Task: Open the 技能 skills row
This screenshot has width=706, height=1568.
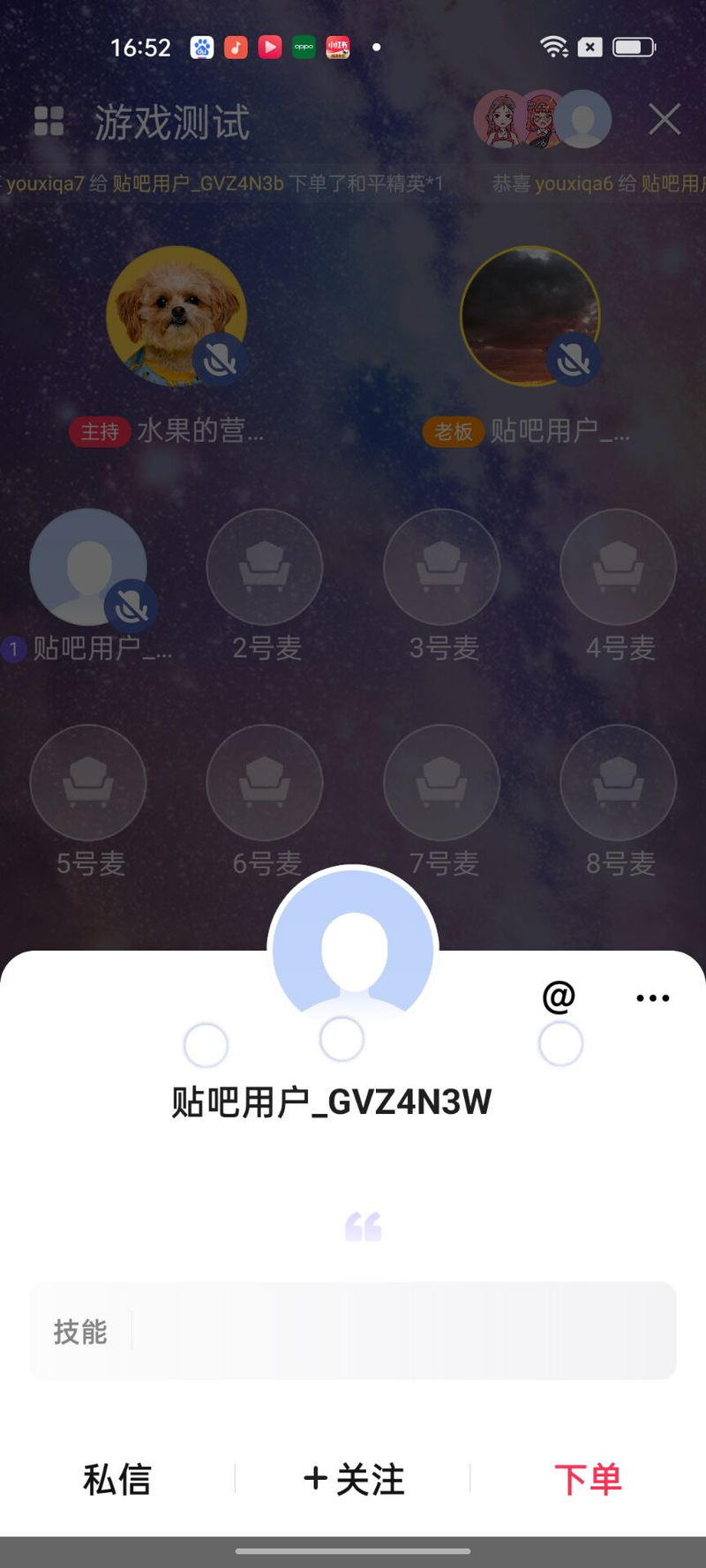Action: (353, 1330)
